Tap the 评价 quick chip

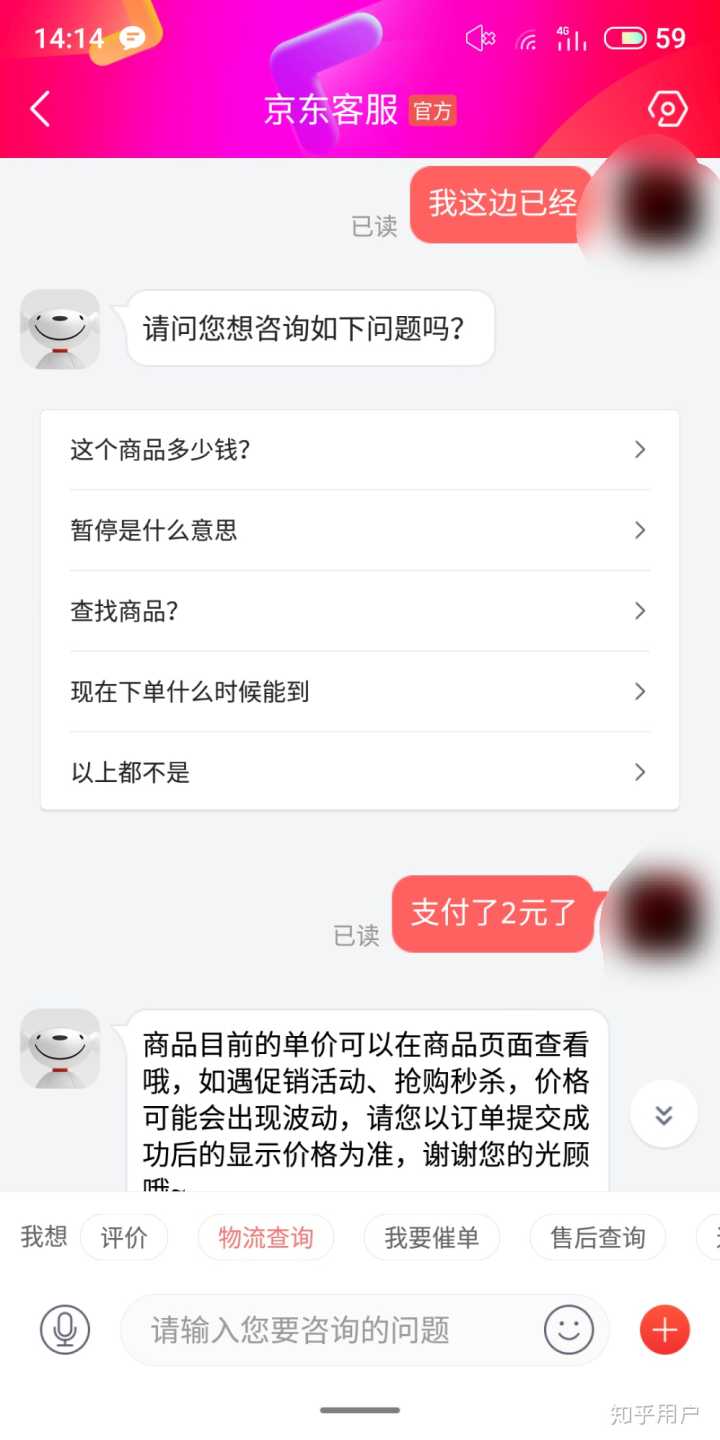[x=124, y=1238]
